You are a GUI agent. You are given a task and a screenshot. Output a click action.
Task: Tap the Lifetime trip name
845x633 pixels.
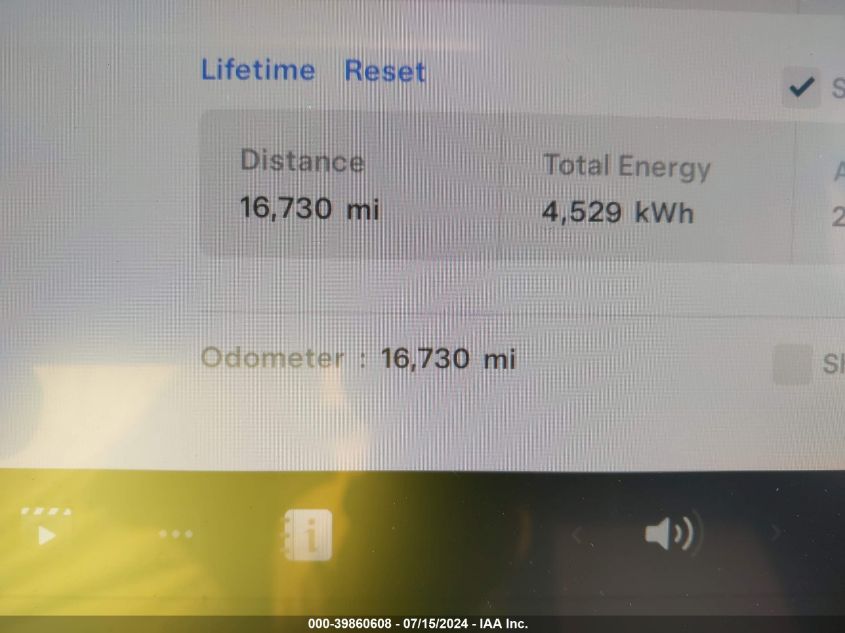[257, 70]
